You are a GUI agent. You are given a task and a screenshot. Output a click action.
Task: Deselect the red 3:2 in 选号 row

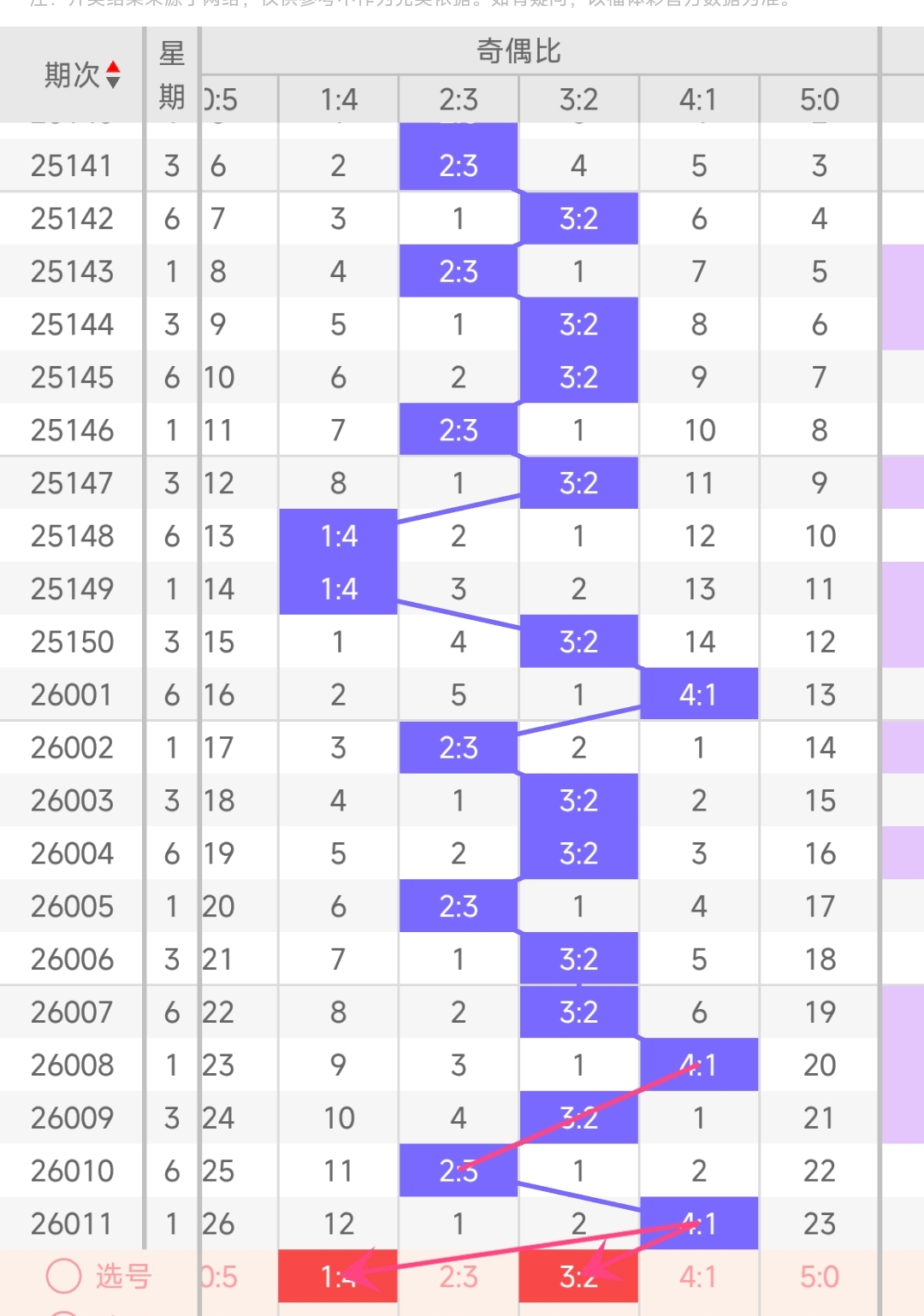point(578,1277)
